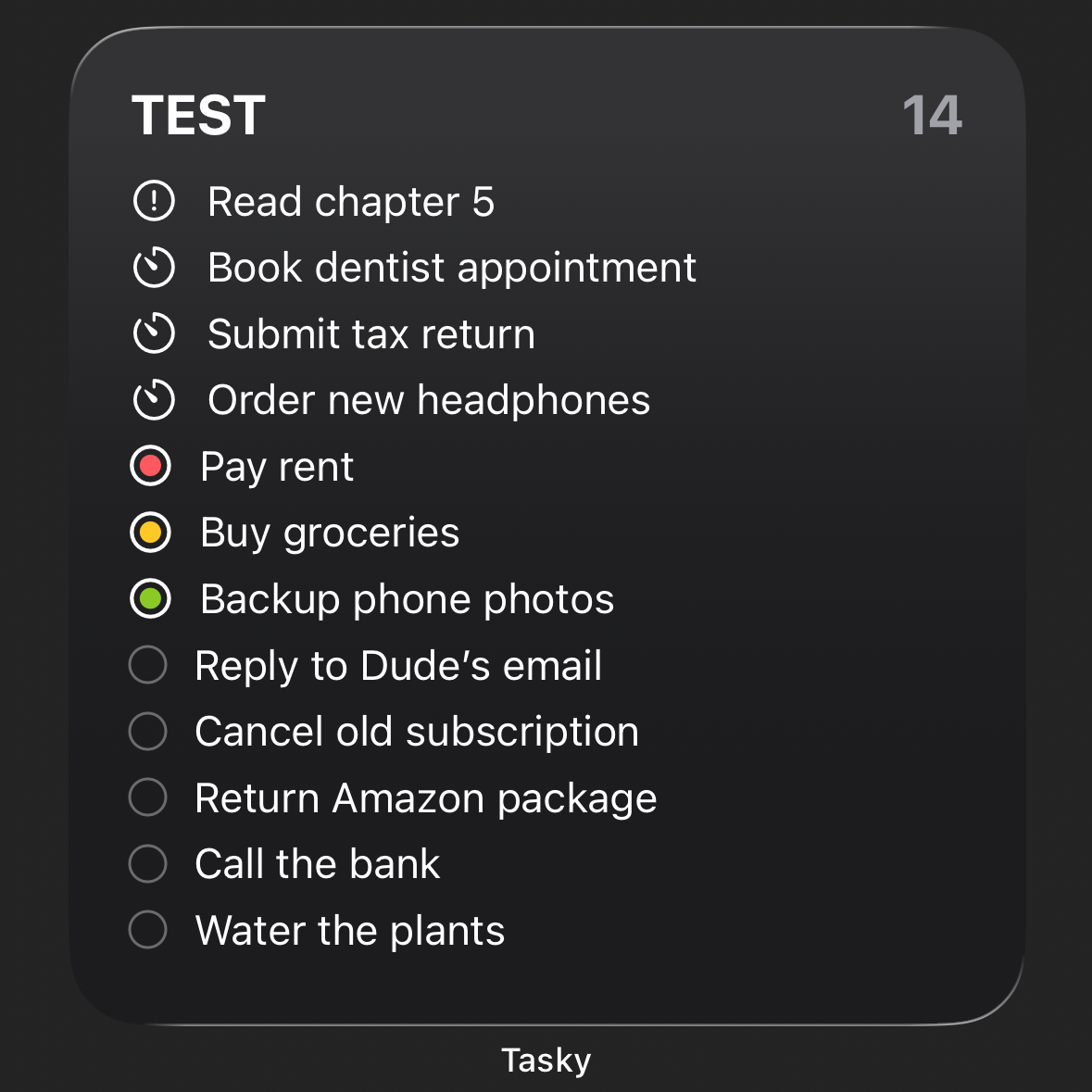Tick the circle beside "Reply to Dude's email"
The height and width of the screenshot is (1092, 1092).
(148, 665)
